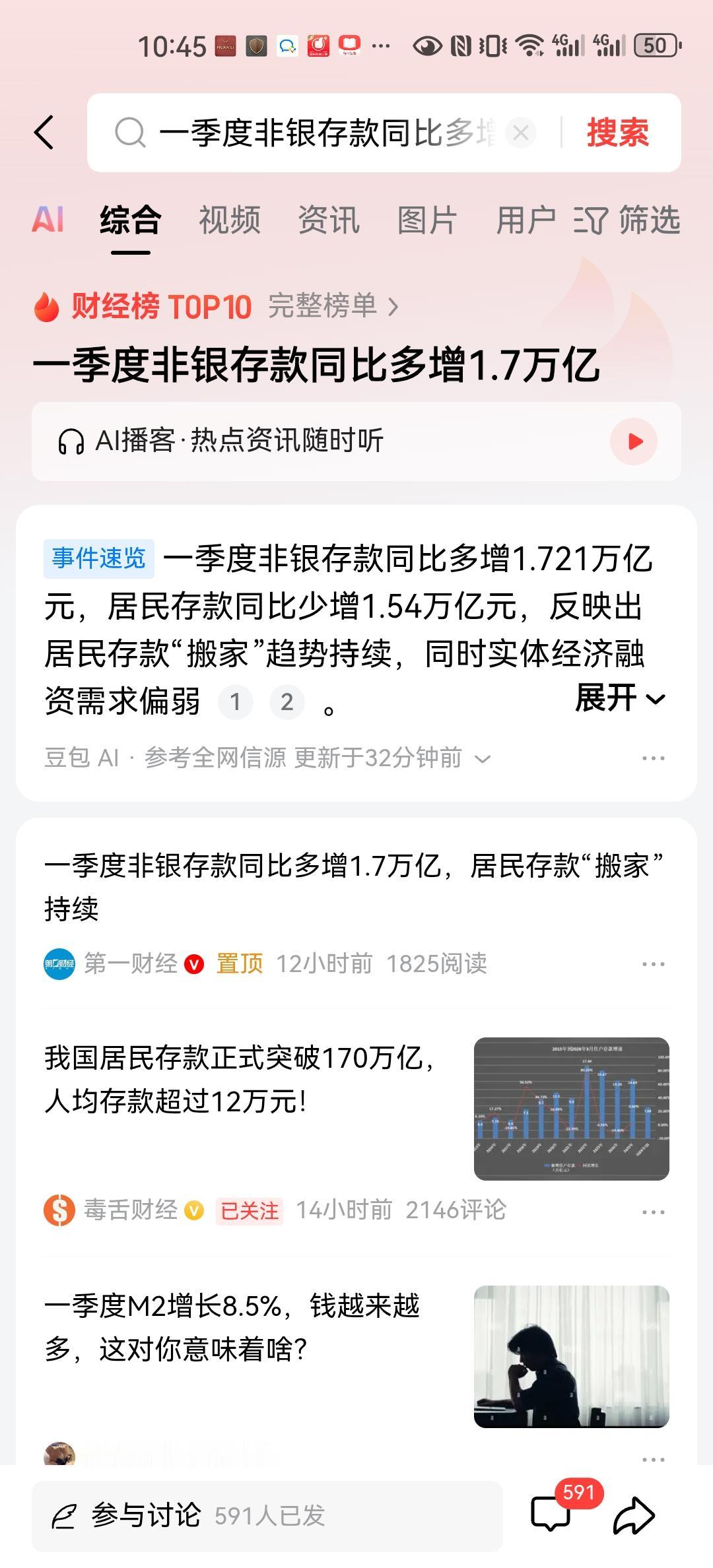Tap the verified V badge on 第一财经
713x1568 pixels.
click(193, 964)
